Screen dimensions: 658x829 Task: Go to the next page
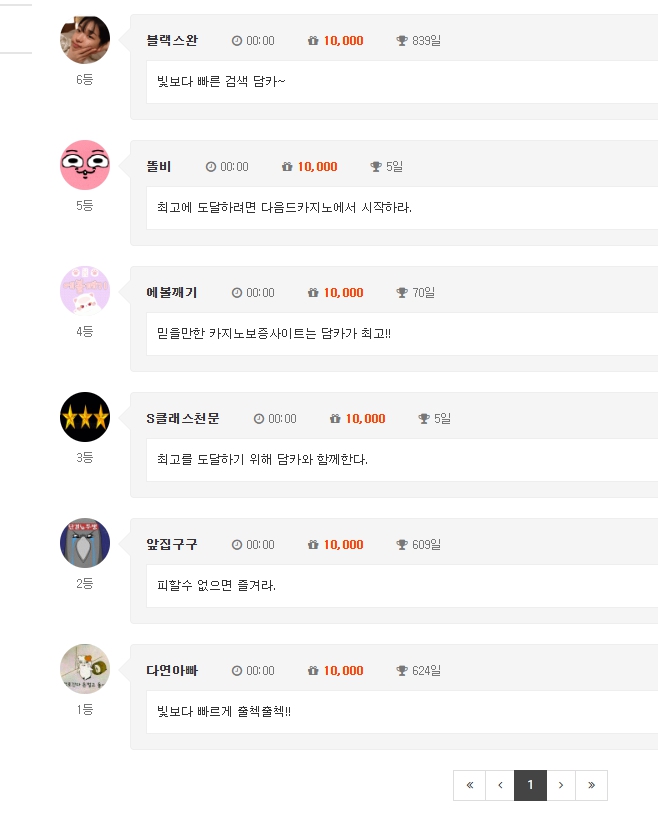tap(561, 785)
